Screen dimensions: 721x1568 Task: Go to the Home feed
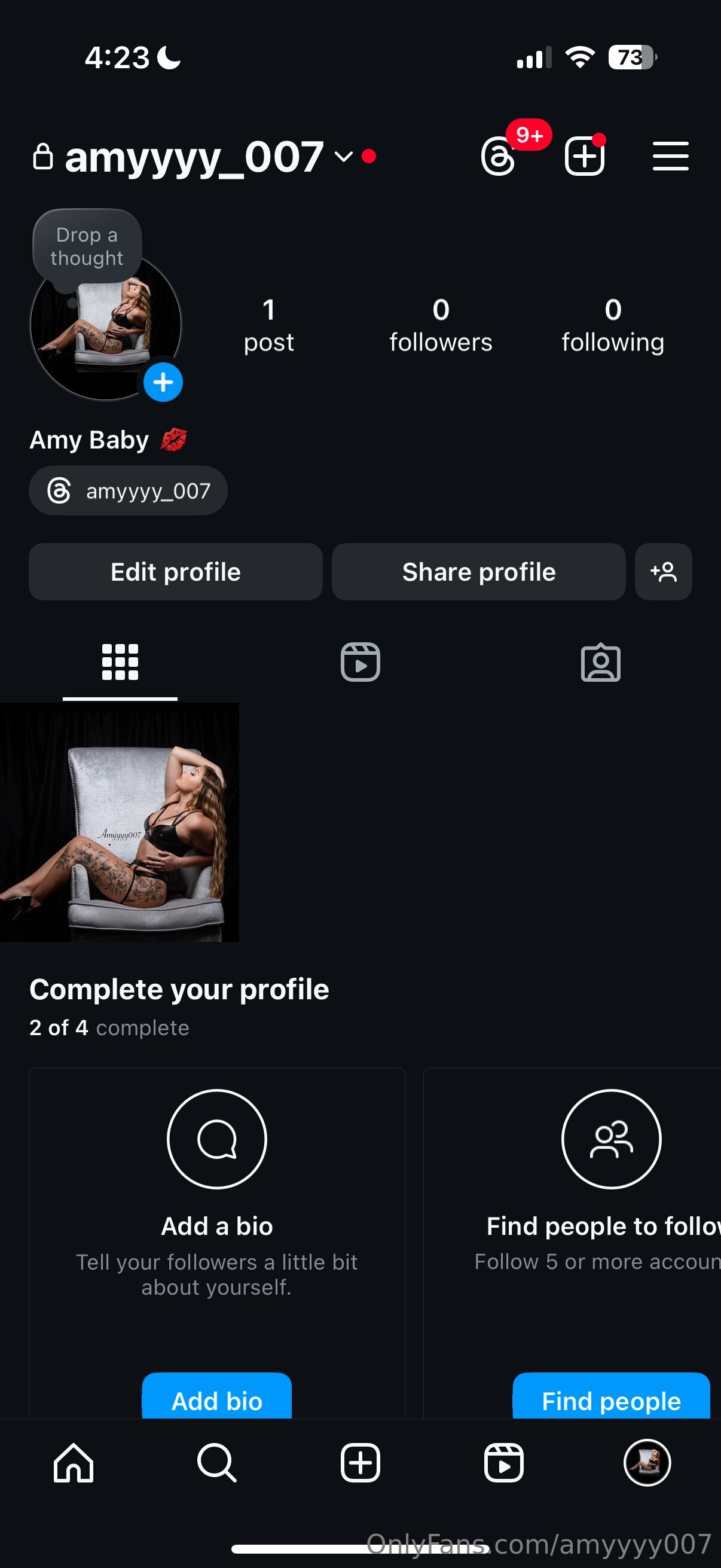tap(73, 1463)
